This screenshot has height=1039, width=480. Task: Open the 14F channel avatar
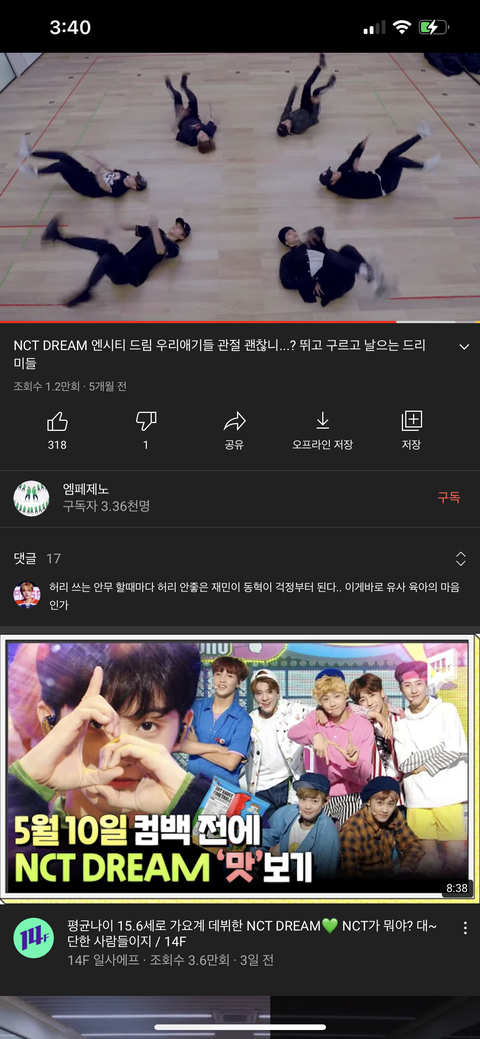point(33,937)
